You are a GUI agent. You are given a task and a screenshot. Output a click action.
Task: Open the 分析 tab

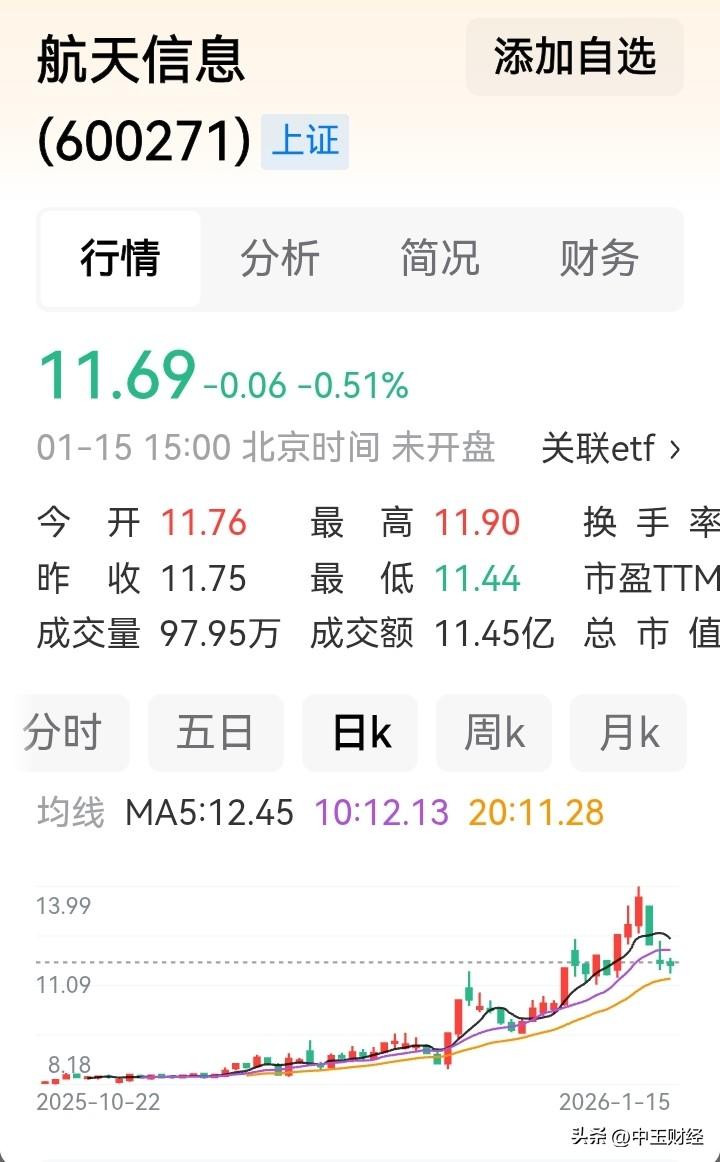pos(280,259)
